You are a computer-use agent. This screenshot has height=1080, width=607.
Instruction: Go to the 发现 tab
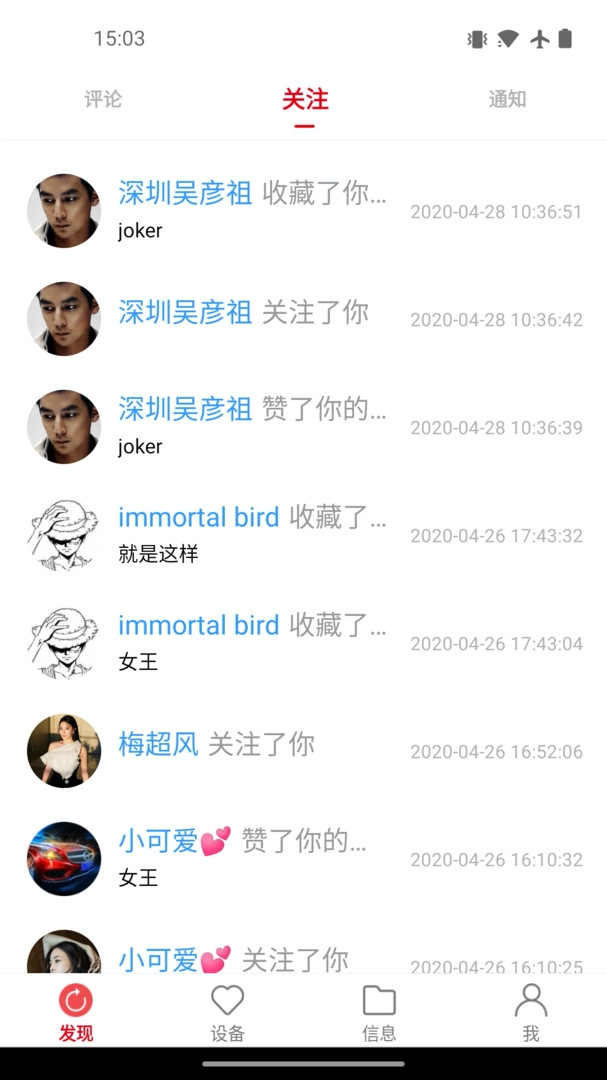click(x=76, y=1012)
